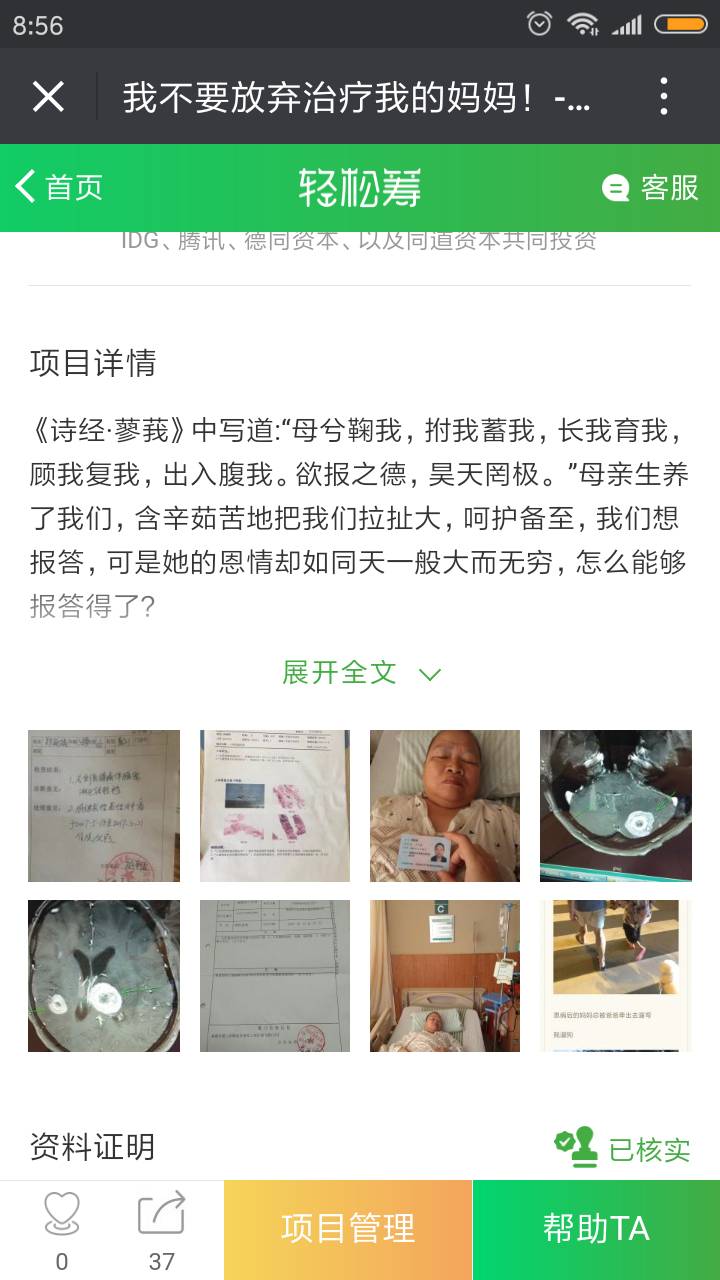View the brain scan with one bright lesion
The image size is (720, 1280).
tap(616, 806)
